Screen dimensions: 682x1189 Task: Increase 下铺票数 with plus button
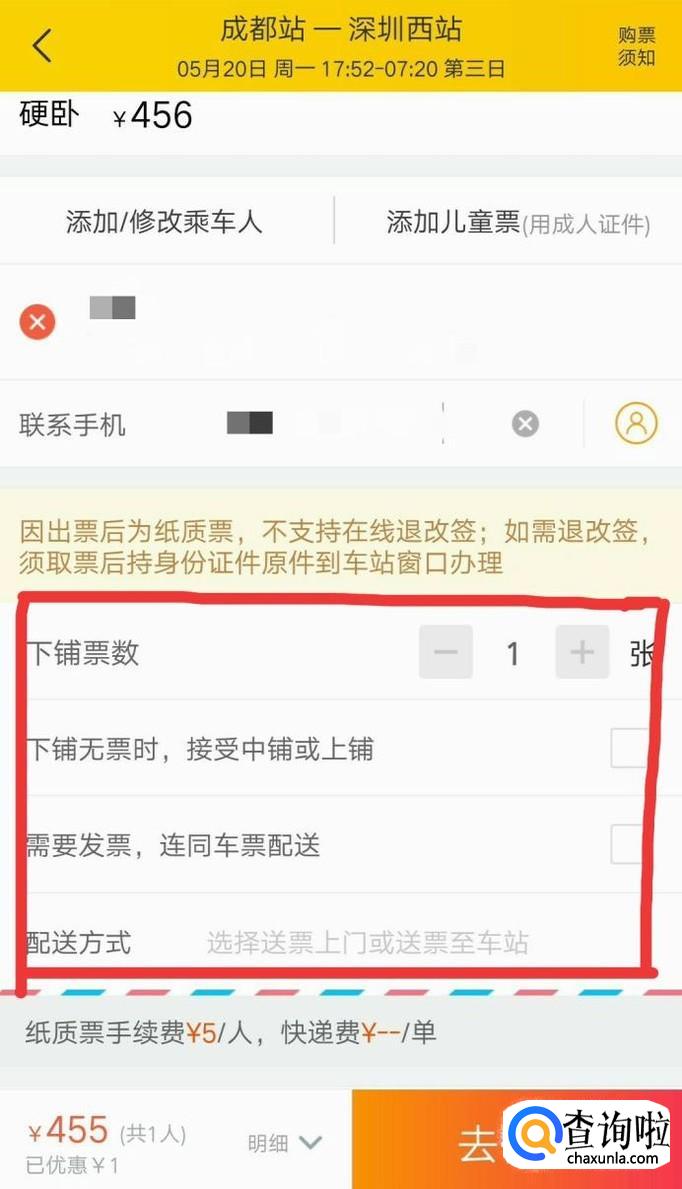(x=582, y=653)
